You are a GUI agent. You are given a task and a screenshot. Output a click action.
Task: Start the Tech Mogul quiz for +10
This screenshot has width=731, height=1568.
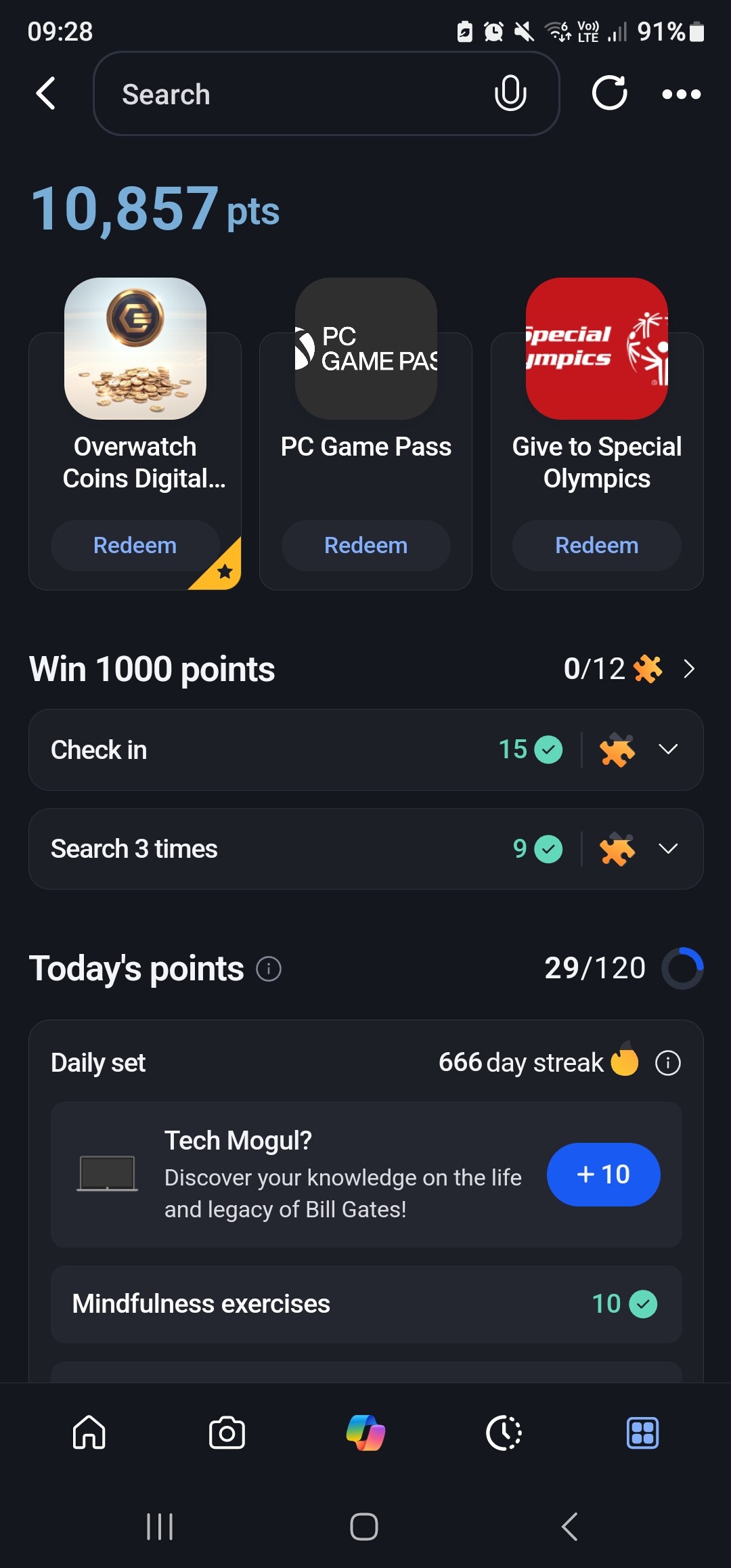coord(603,1175)
